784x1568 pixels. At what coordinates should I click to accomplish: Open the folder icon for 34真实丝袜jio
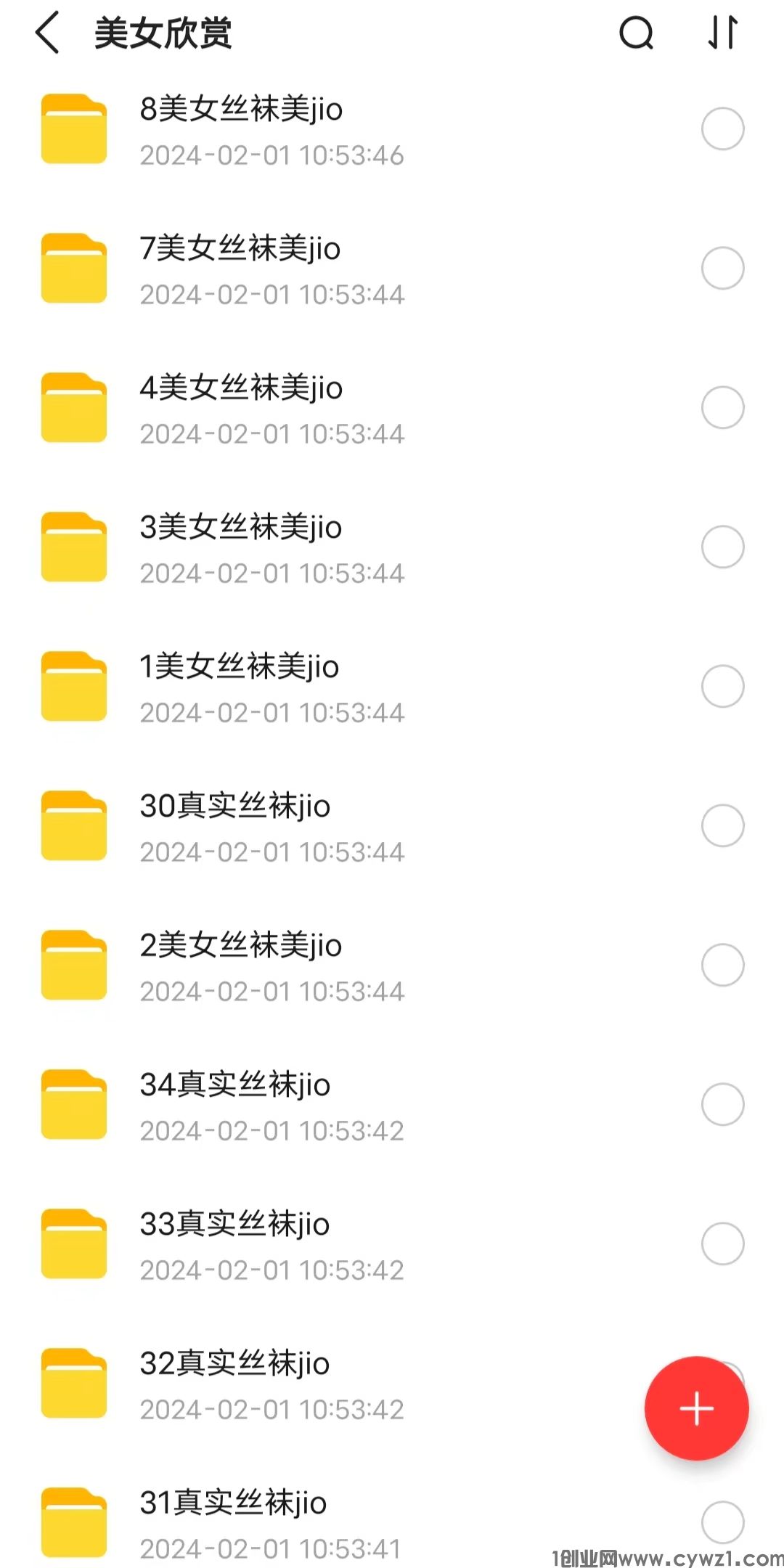73,1104
